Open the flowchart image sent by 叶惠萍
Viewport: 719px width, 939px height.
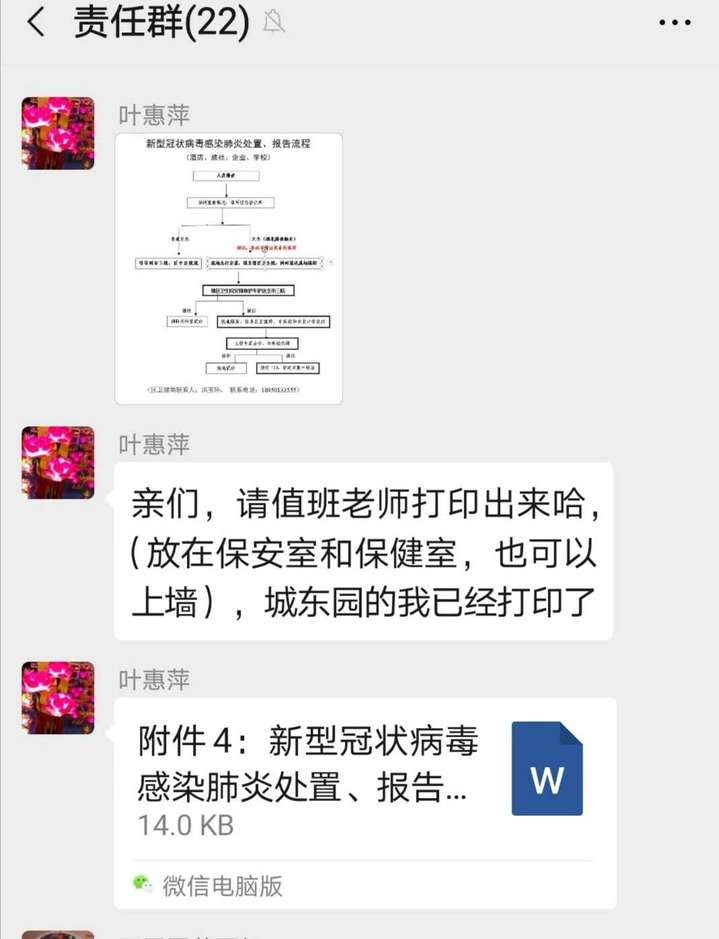point(228,268)
